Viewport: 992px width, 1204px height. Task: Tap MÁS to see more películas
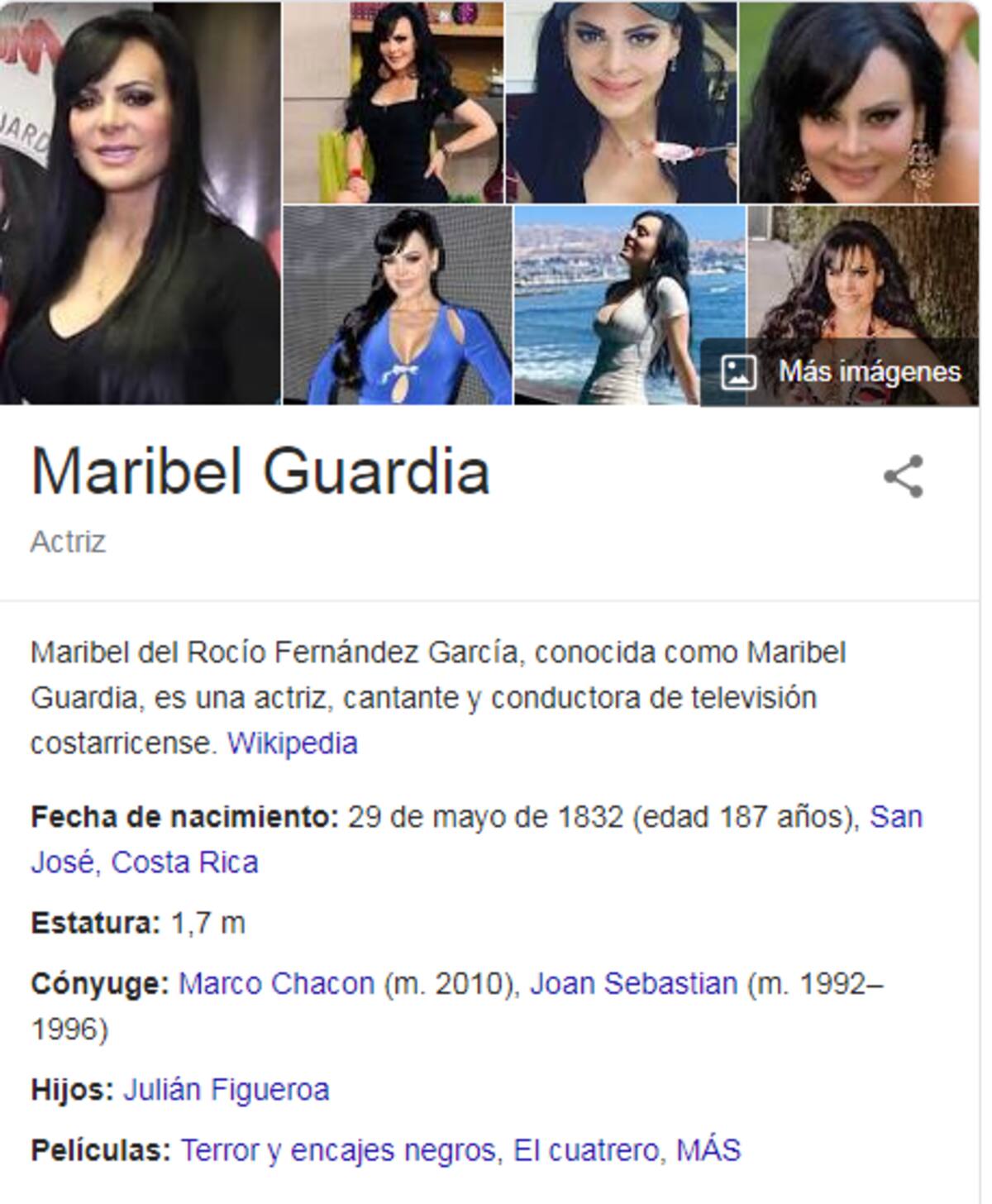pyautogui.click(x=708, y=1149)
